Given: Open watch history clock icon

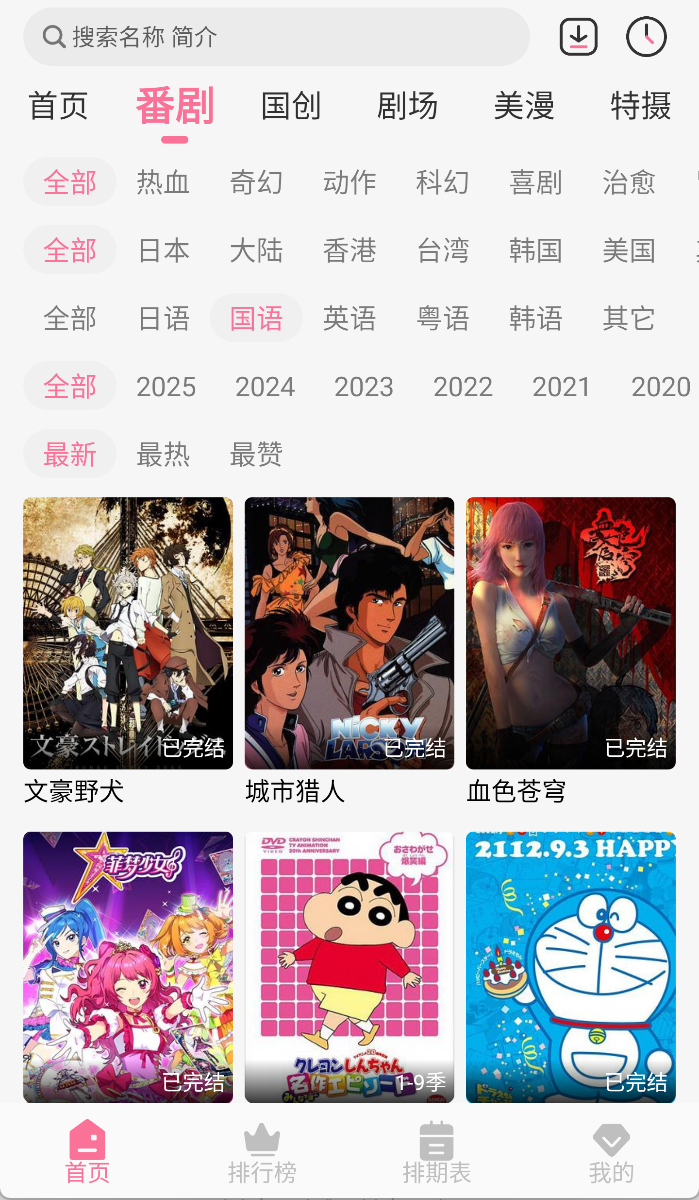Looking at the screenshot, I should pos(646,37).
